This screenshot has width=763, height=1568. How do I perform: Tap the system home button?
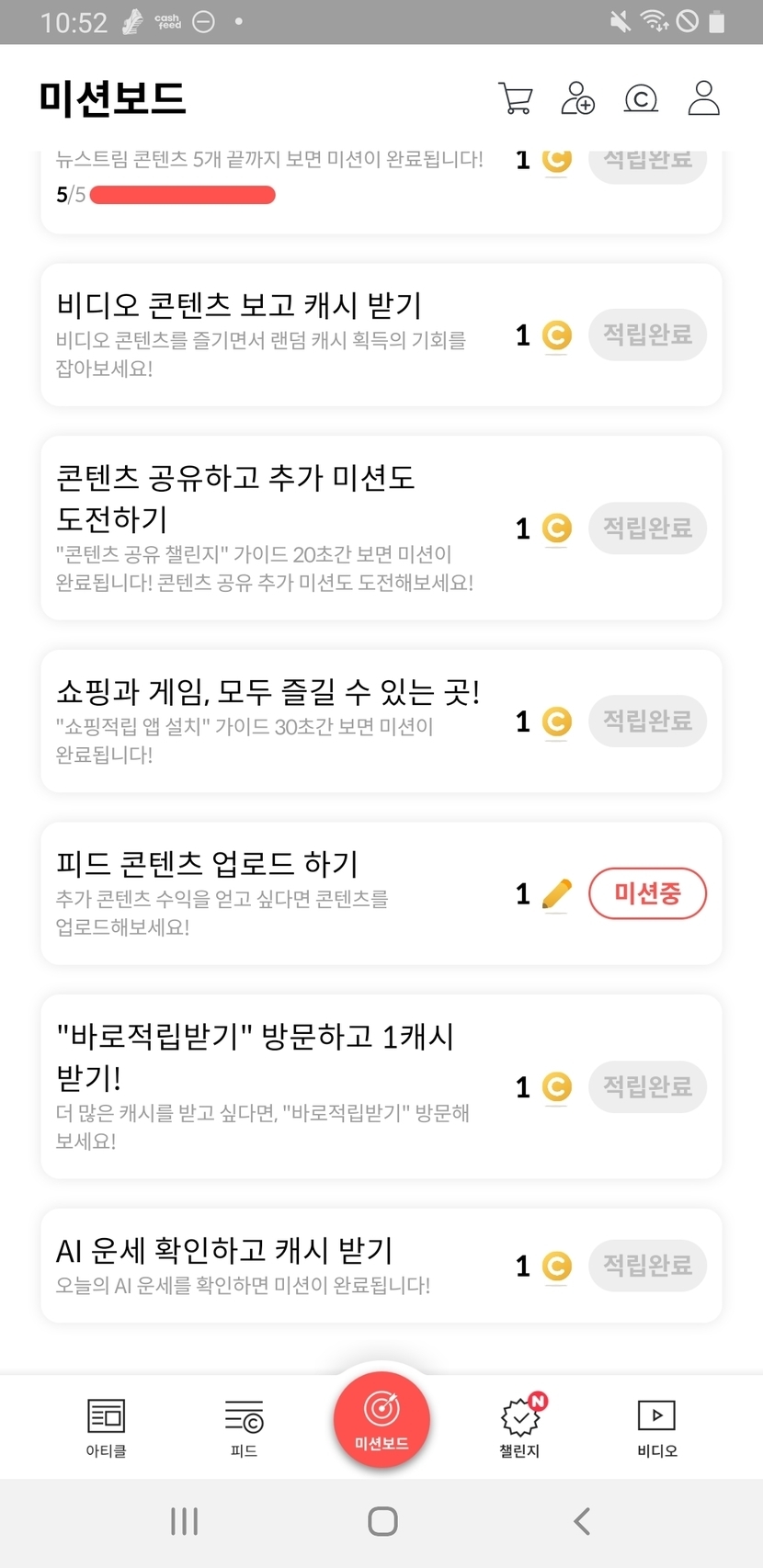tap(382, 1521)
